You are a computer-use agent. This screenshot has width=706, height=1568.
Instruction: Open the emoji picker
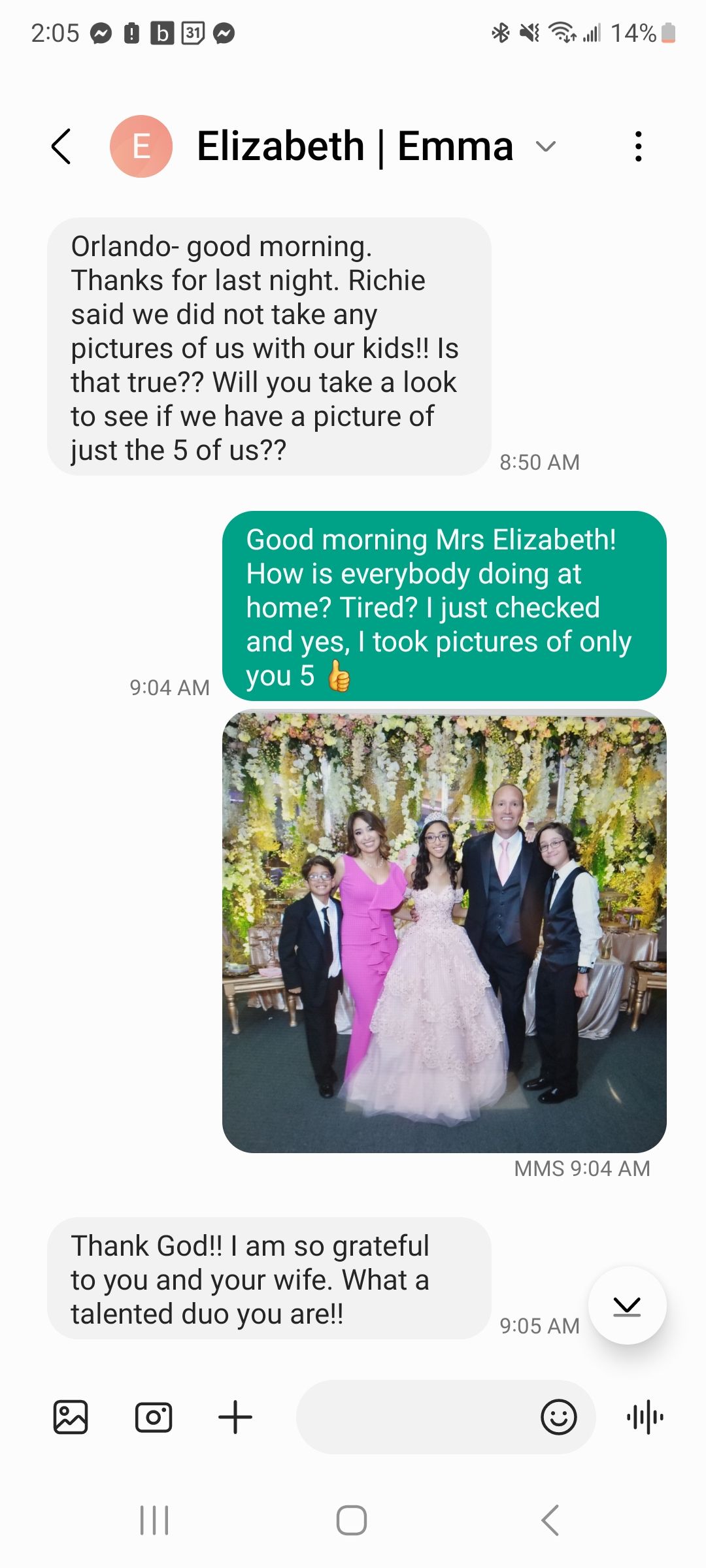558,1417
